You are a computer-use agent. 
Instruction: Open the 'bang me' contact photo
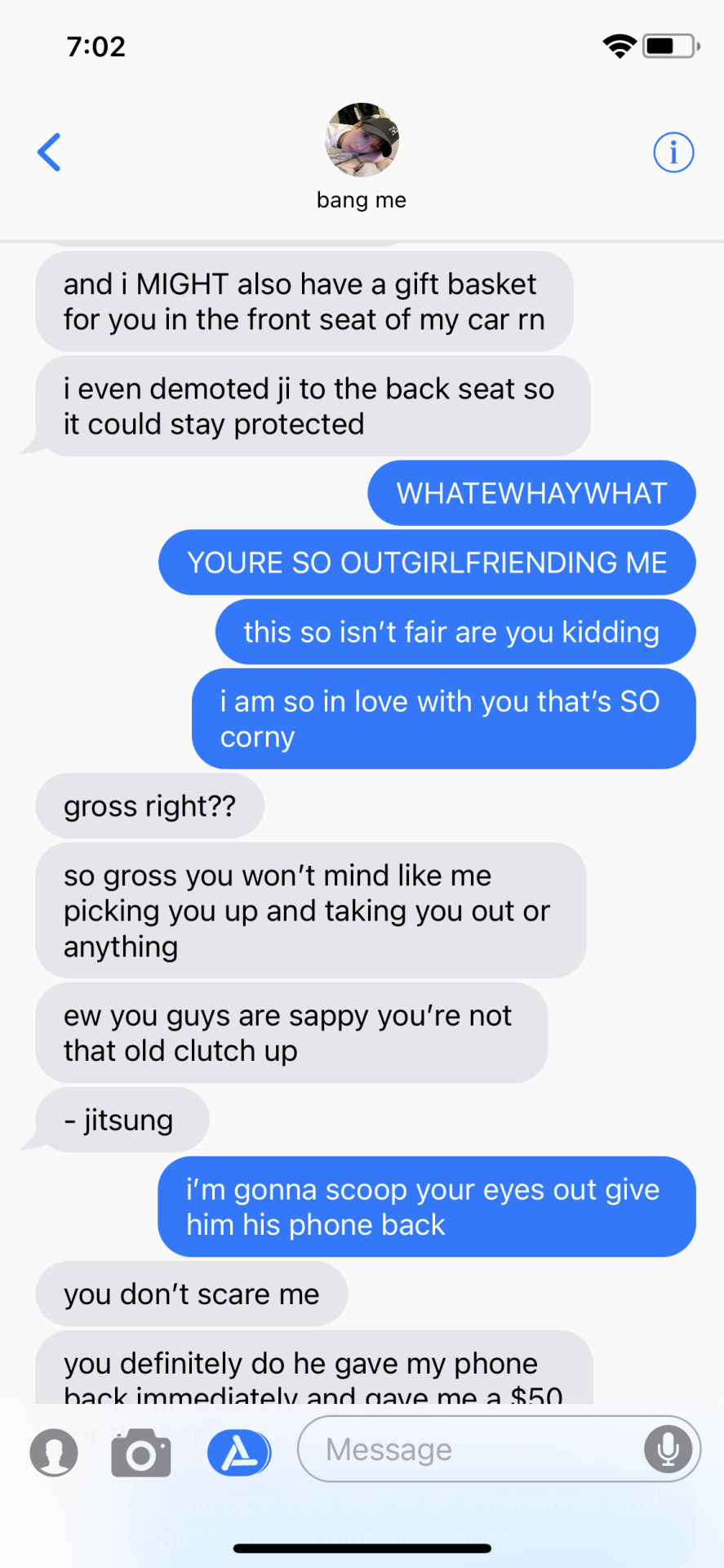pyautogui.click(x=362, y=140)
